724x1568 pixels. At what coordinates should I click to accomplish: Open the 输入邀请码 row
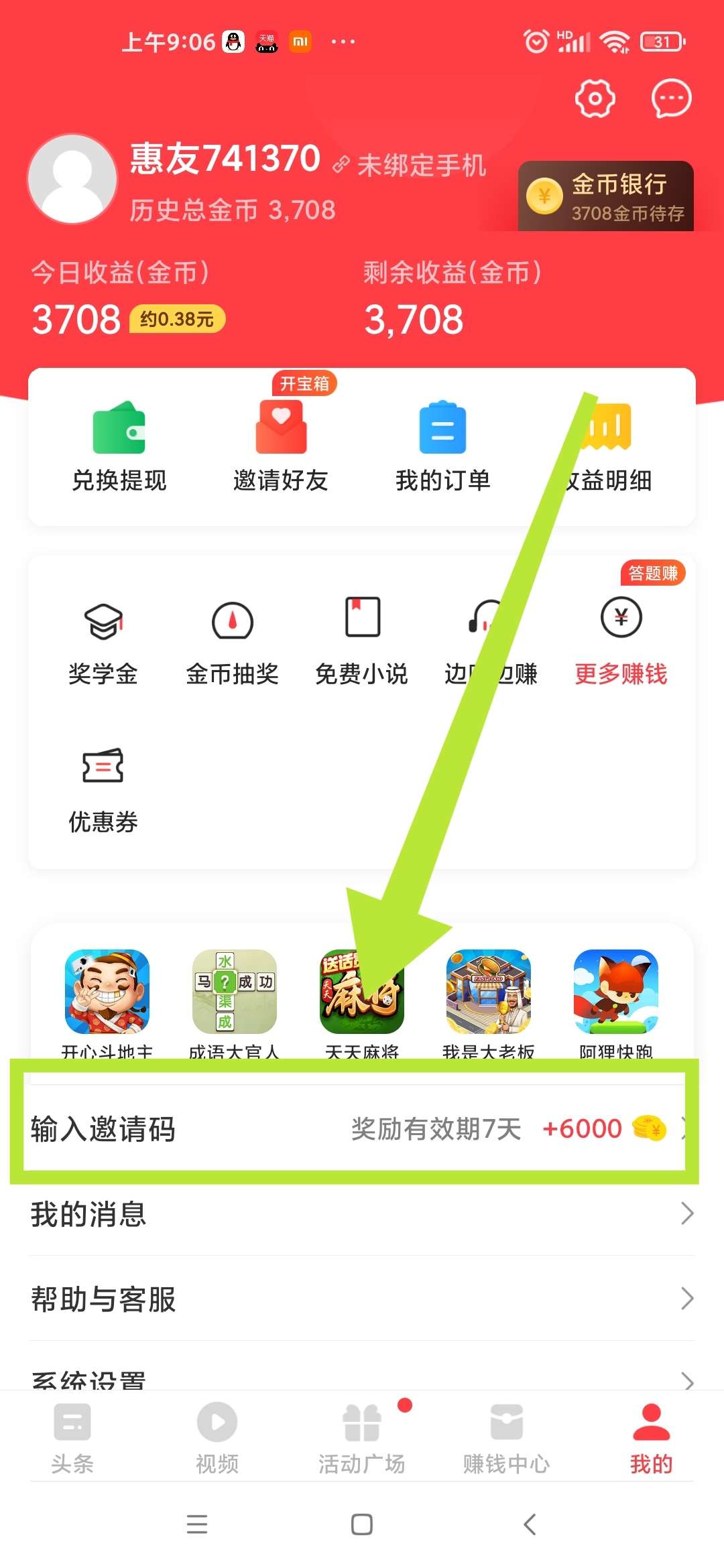coord(355,1129)
